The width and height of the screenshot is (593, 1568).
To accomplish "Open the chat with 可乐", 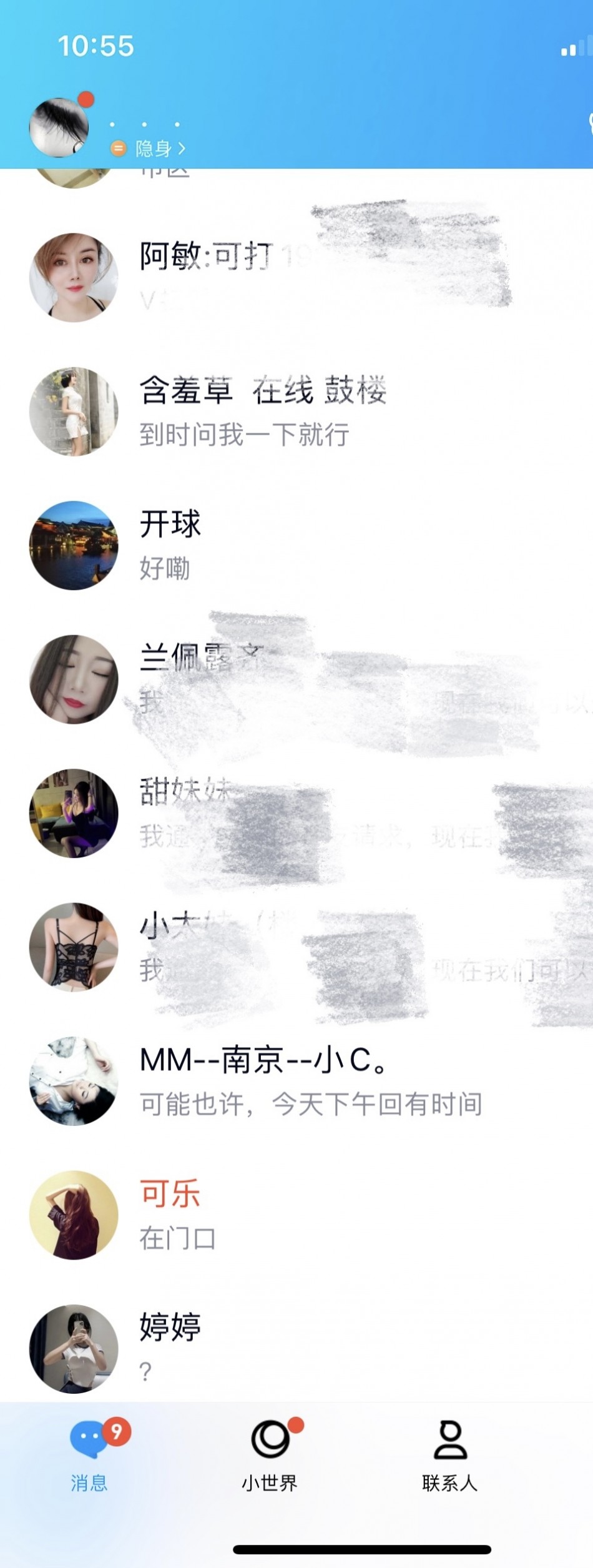I will click(296, 1215).
